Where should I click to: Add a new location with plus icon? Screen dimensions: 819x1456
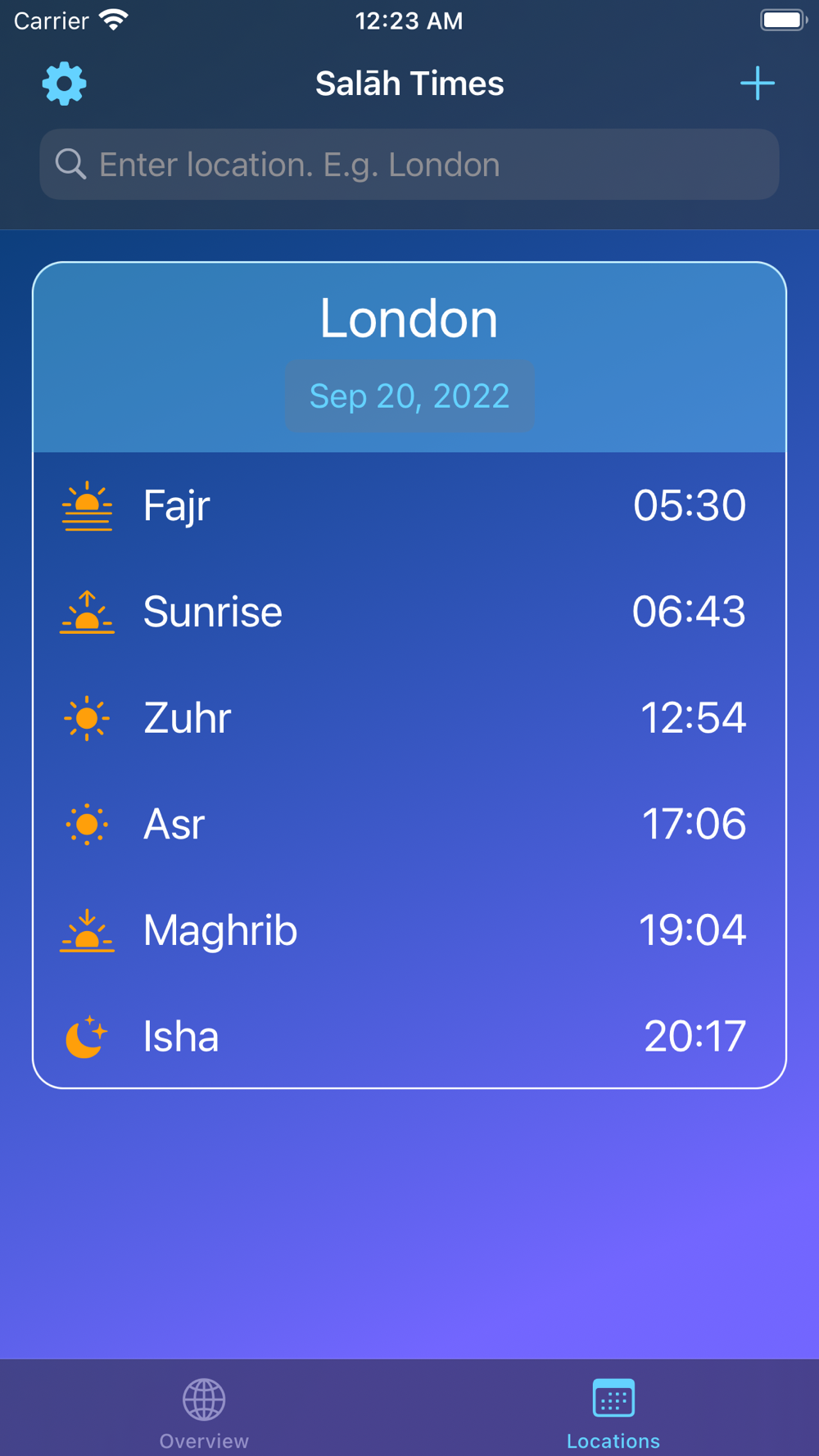coord(757,84)
